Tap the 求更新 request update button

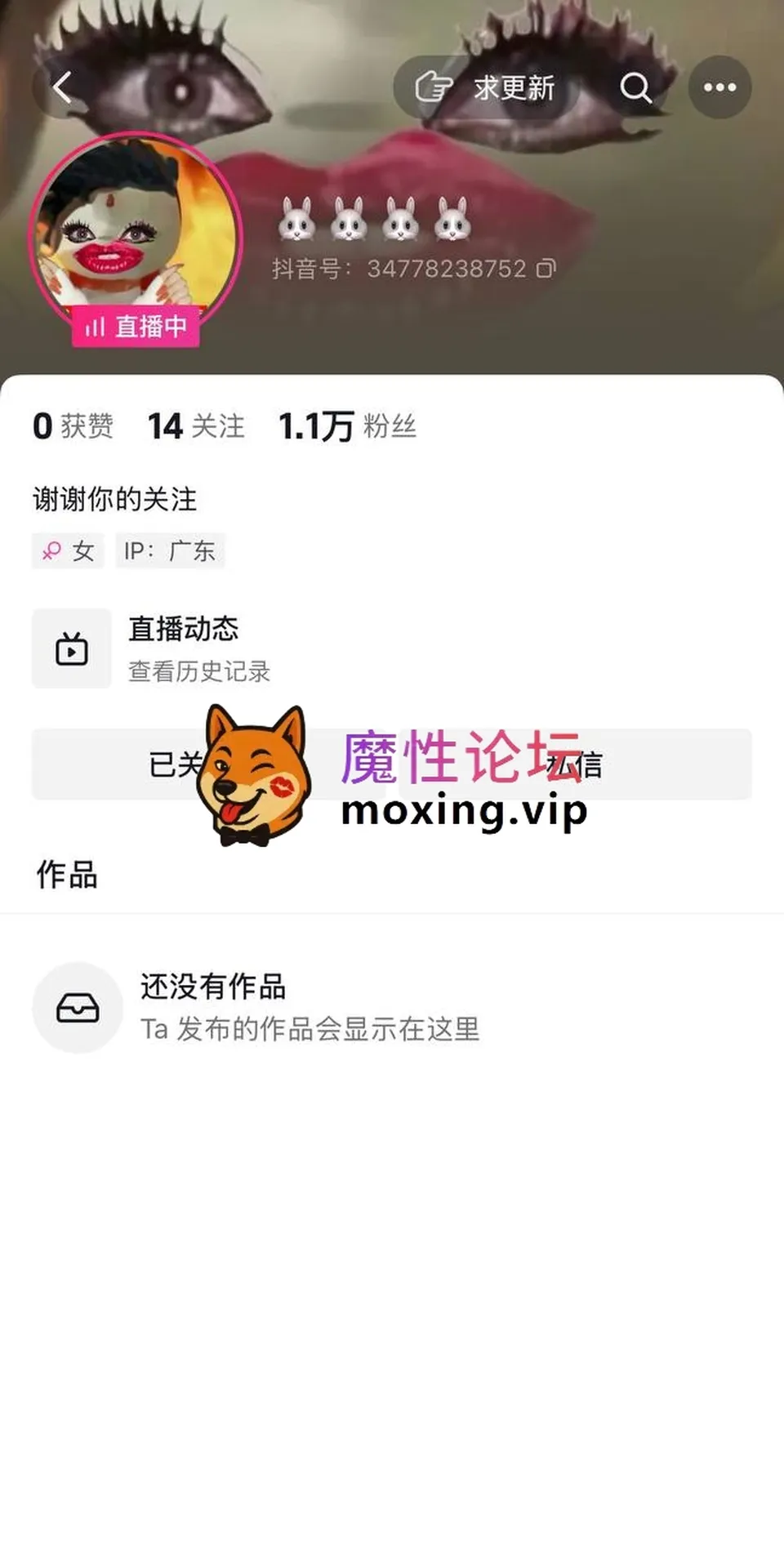click(x=487, y=87)
